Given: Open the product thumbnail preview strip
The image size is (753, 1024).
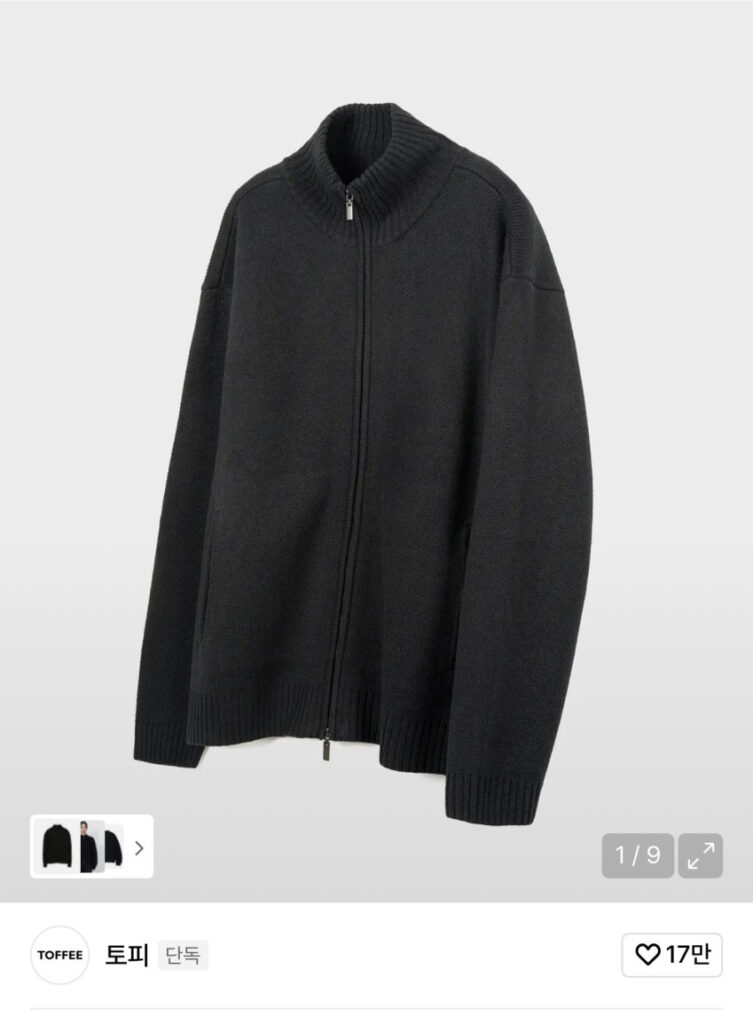Looking at the screenshot, I should click(92, 847).
